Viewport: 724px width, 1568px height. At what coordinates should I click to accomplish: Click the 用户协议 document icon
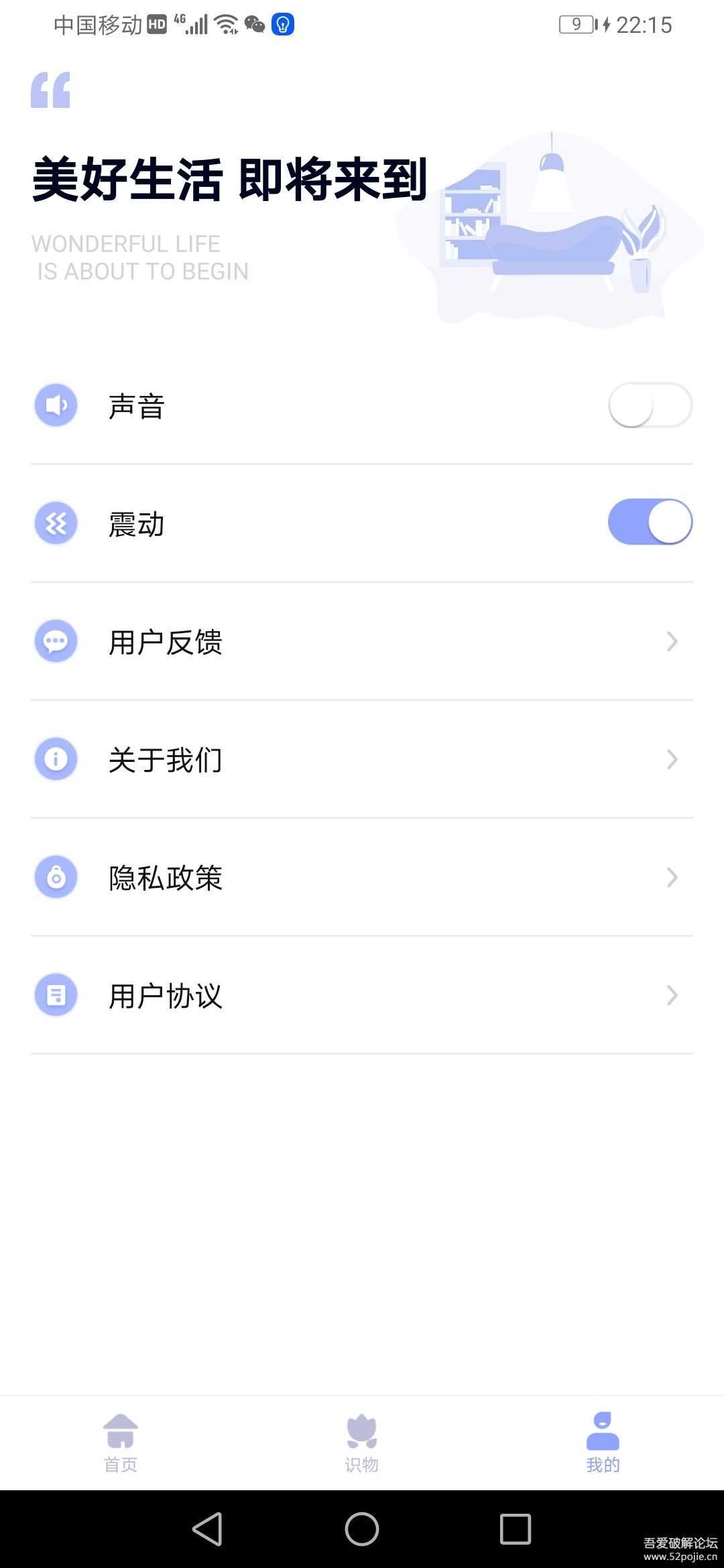[56, 994]
